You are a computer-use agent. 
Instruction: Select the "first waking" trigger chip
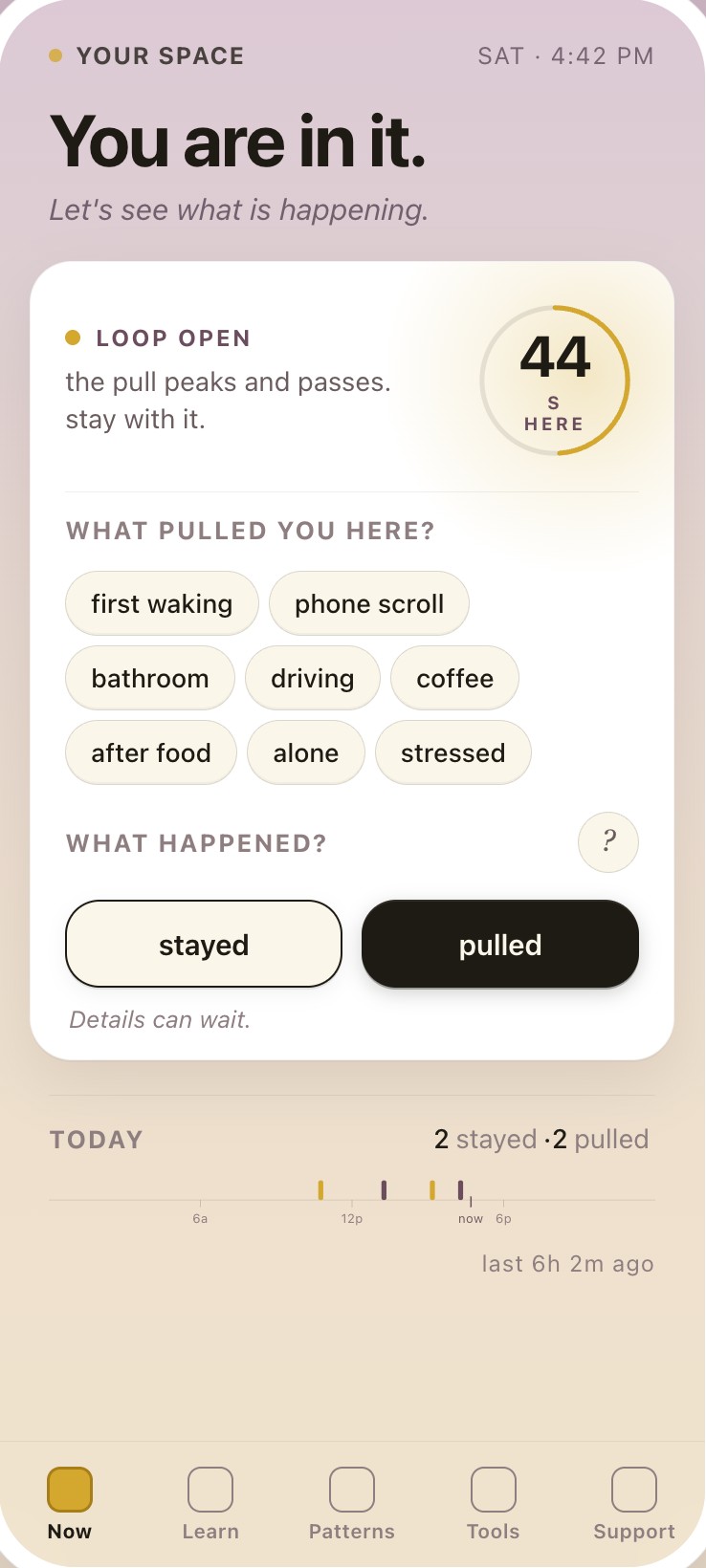162,603
